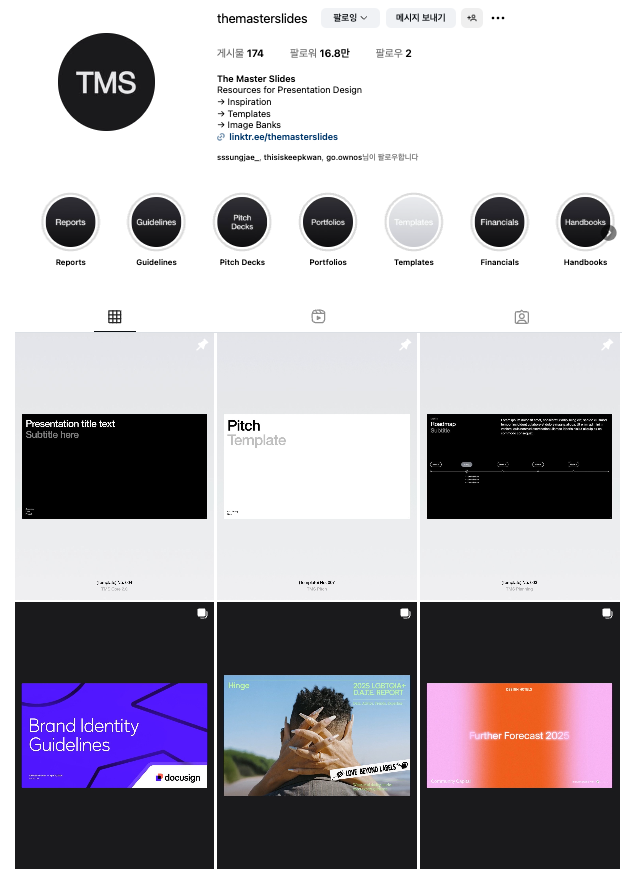Open the pinned Pitch Template post
The width and height of the screenshot is (635, 872).
[317, 466]
